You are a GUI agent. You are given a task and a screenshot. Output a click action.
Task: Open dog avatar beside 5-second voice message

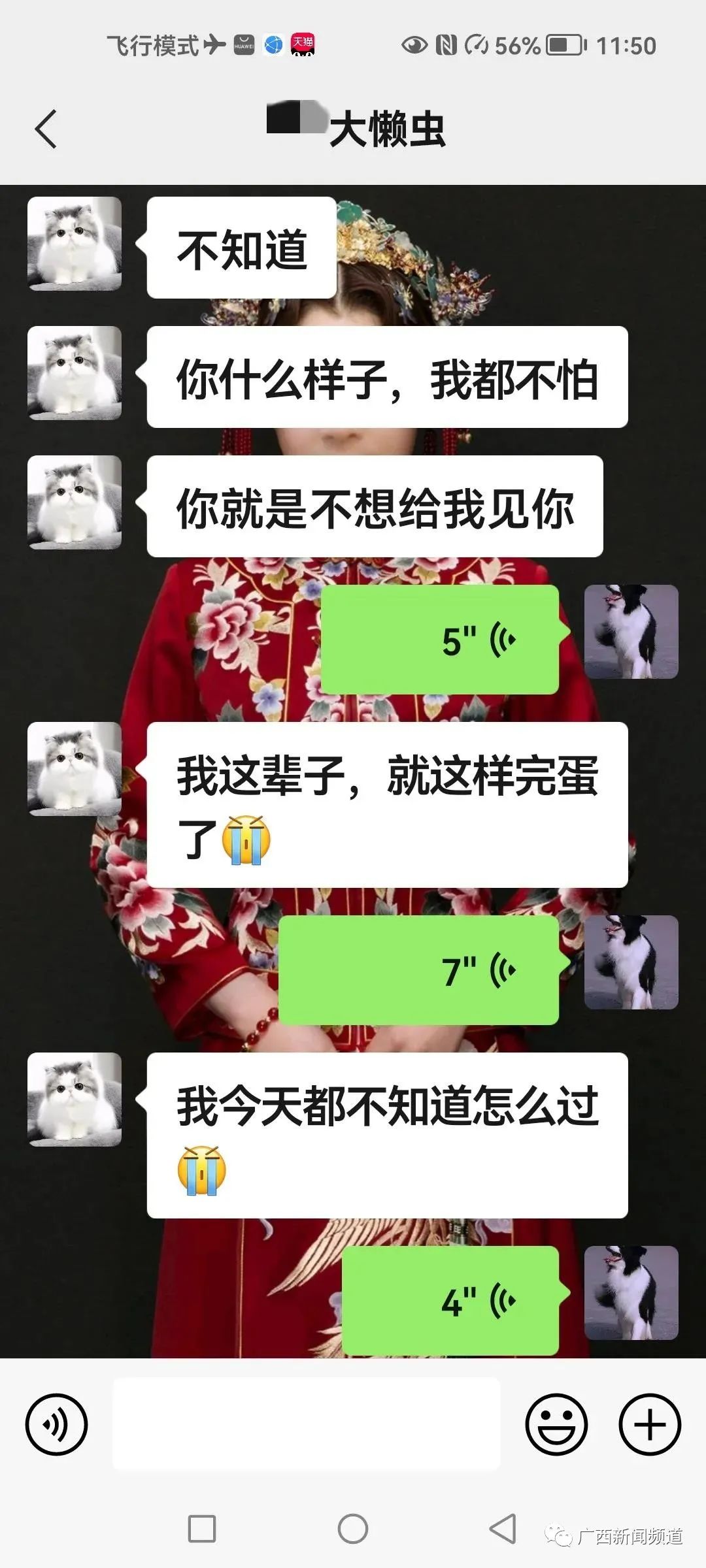[x=631, y=632]
